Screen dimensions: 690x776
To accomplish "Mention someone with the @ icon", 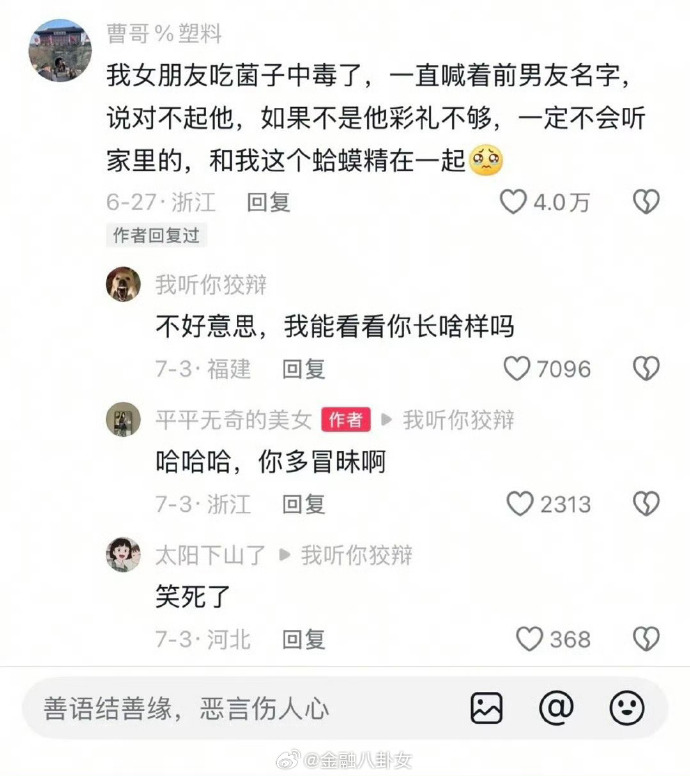I will [556, 708].
